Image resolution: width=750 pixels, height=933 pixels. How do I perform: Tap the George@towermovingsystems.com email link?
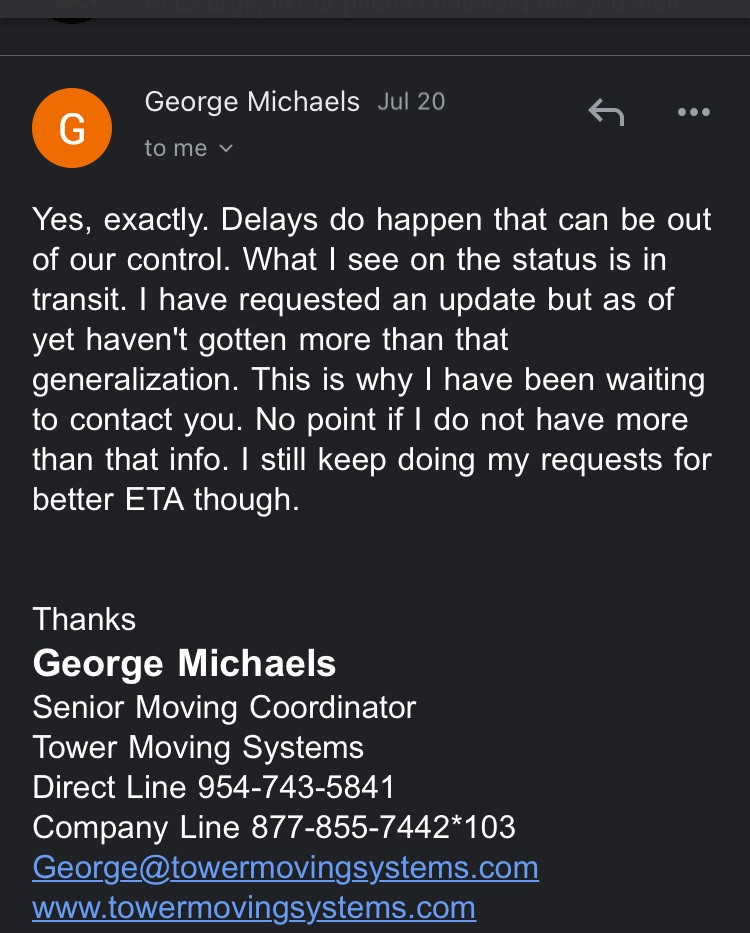285,867
